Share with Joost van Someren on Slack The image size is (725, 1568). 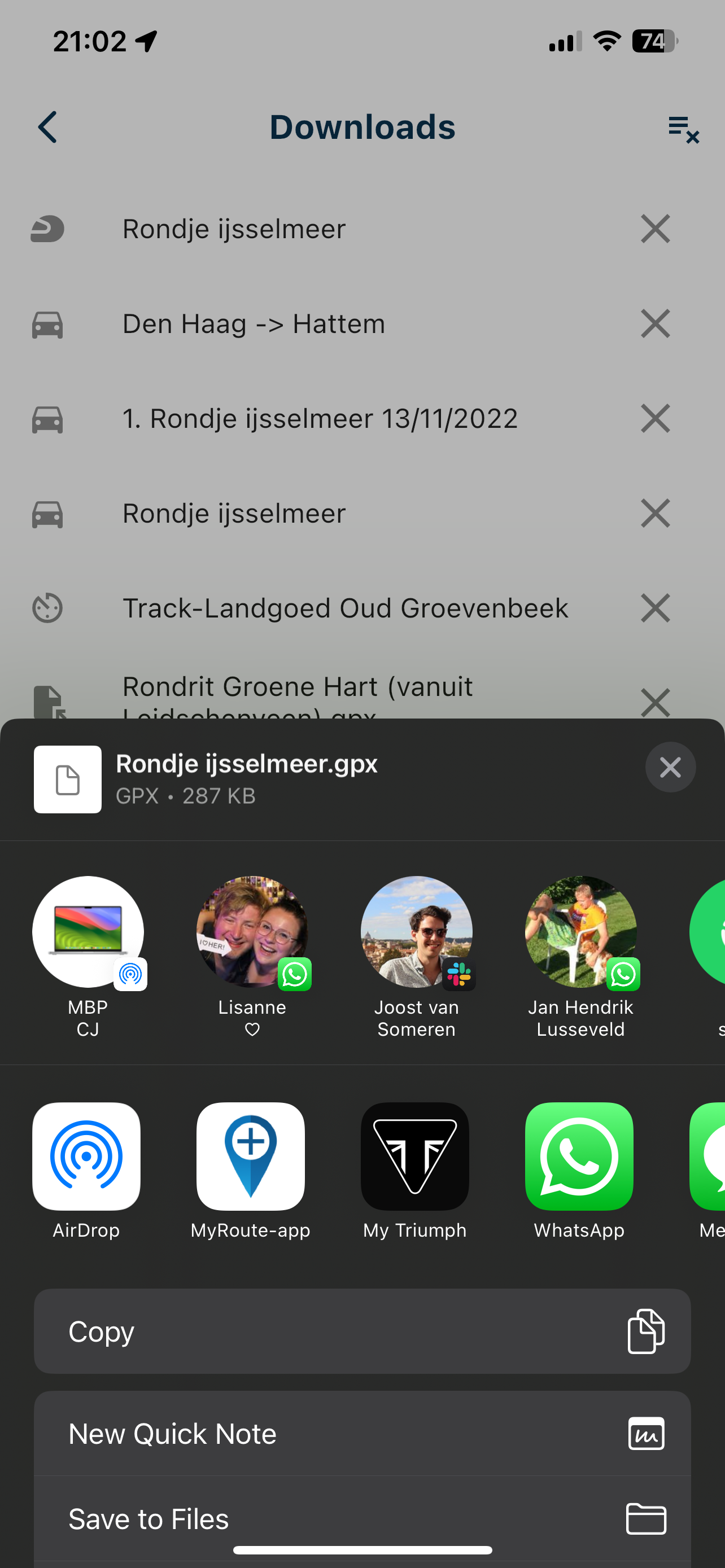(x=416, y=932)
